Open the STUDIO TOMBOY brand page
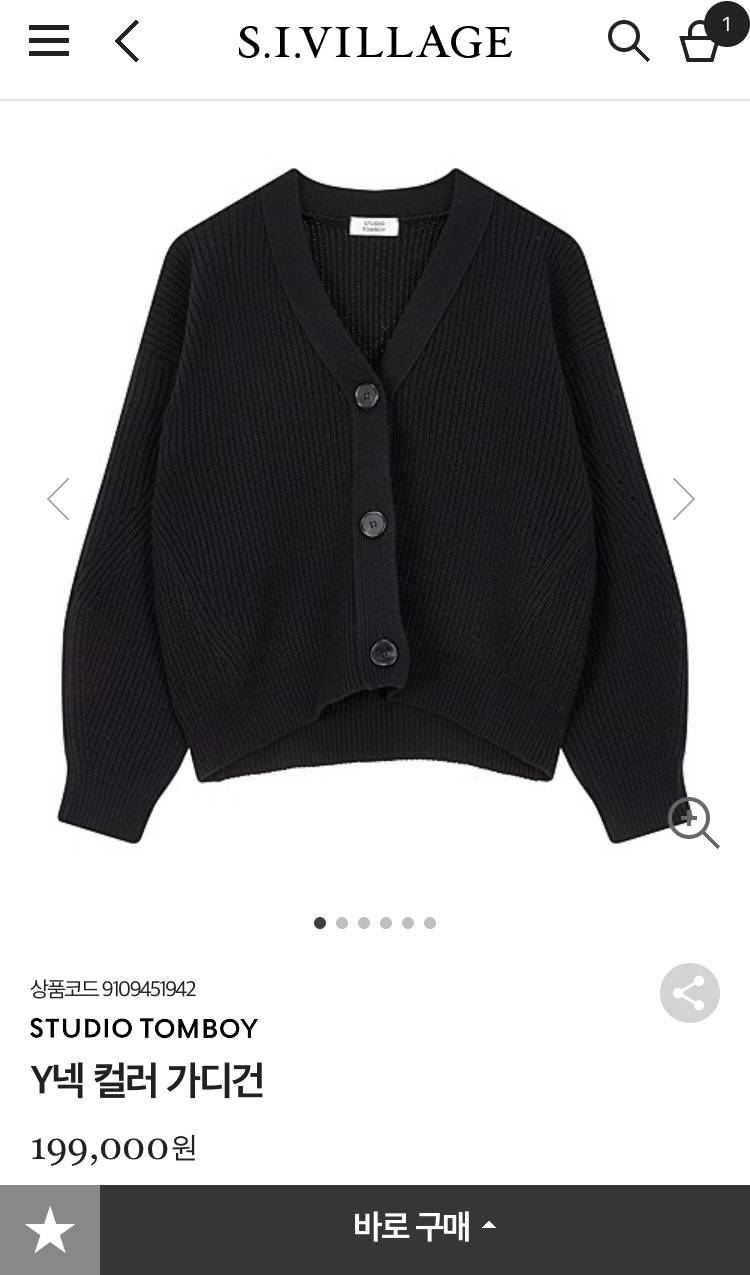This screenshot has height=1275, width=750. 144,1028
